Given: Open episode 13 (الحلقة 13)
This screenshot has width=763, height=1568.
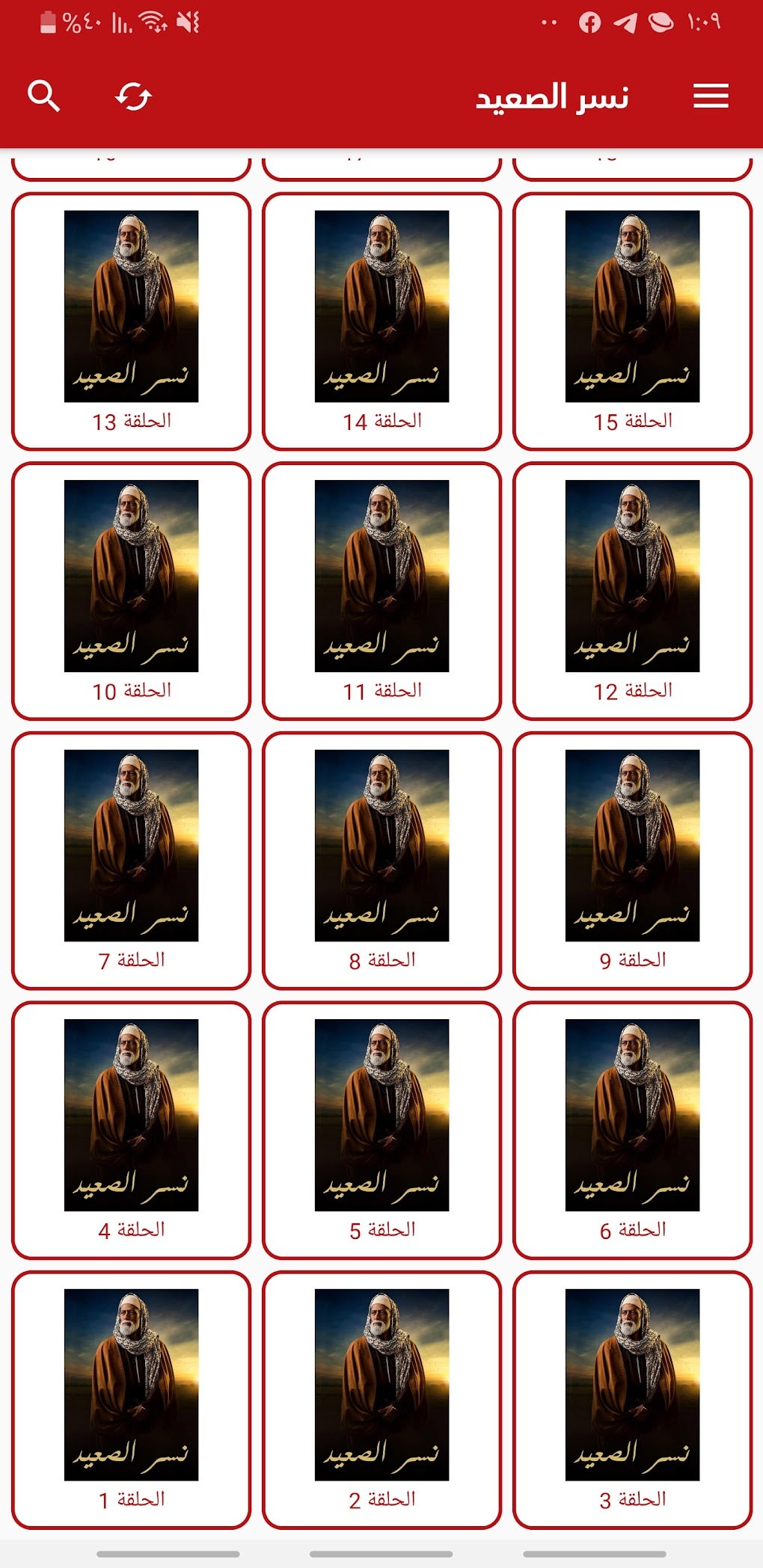Looking at the screenshot, I should [132, 322].
